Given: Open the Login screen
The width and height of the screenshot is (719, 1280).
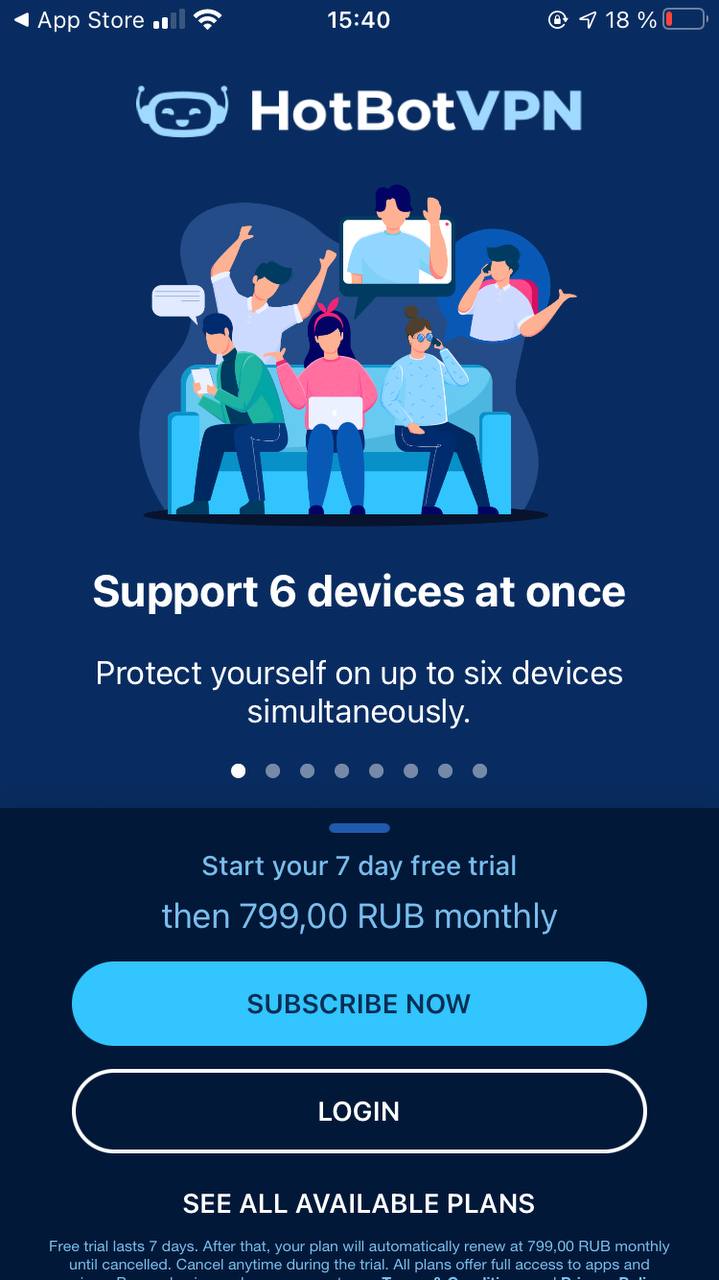Looking at the screenshot, I should (359, 1111).
